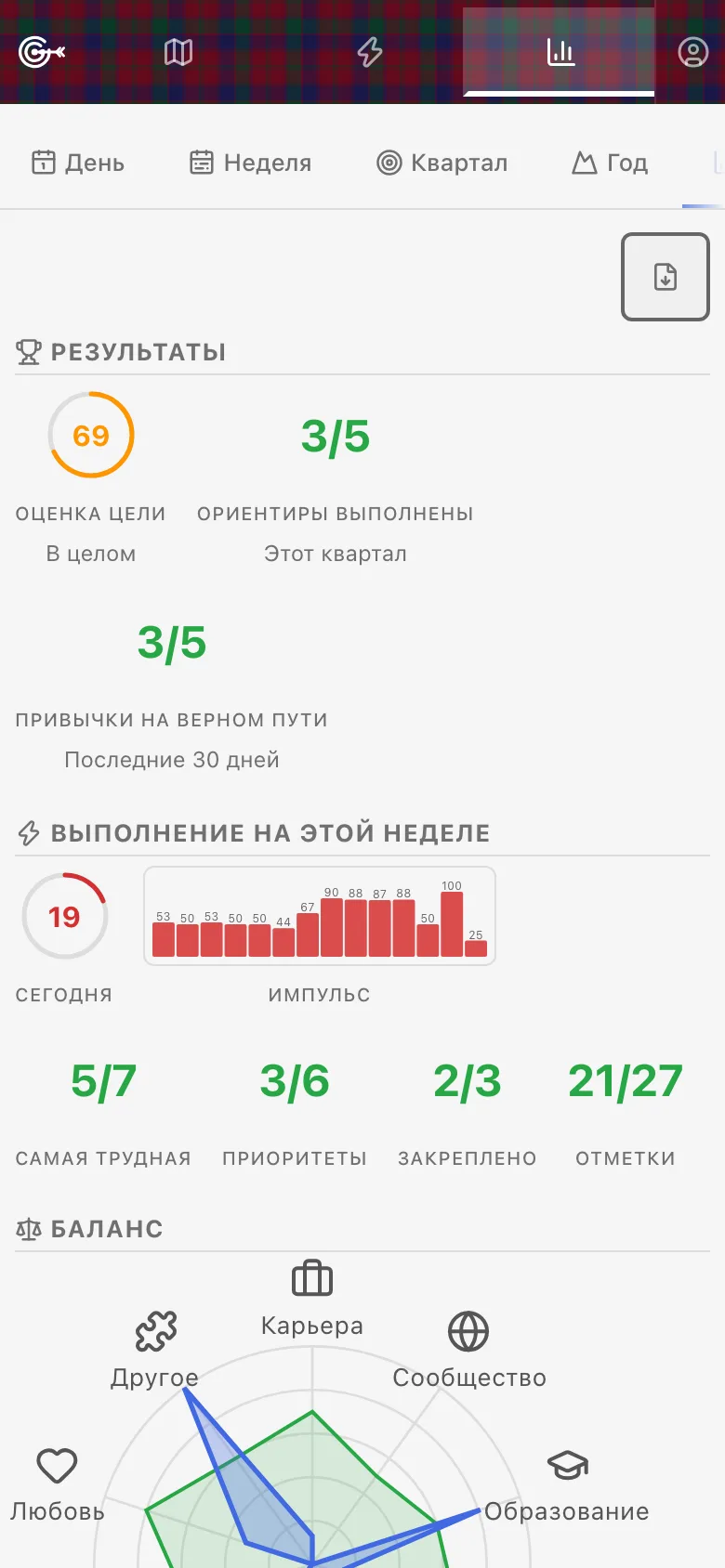This screenshot has width=725, height=1568.
Task: Switch to the День tab
Action: tap(78, 163)
